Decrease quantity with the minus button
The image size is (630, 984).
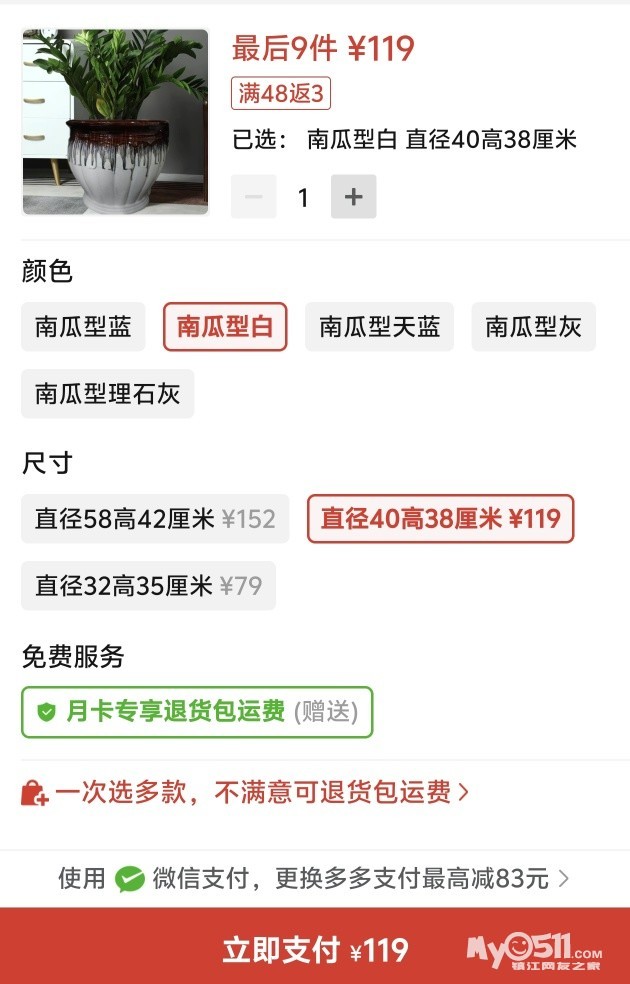tap(253, 197)
